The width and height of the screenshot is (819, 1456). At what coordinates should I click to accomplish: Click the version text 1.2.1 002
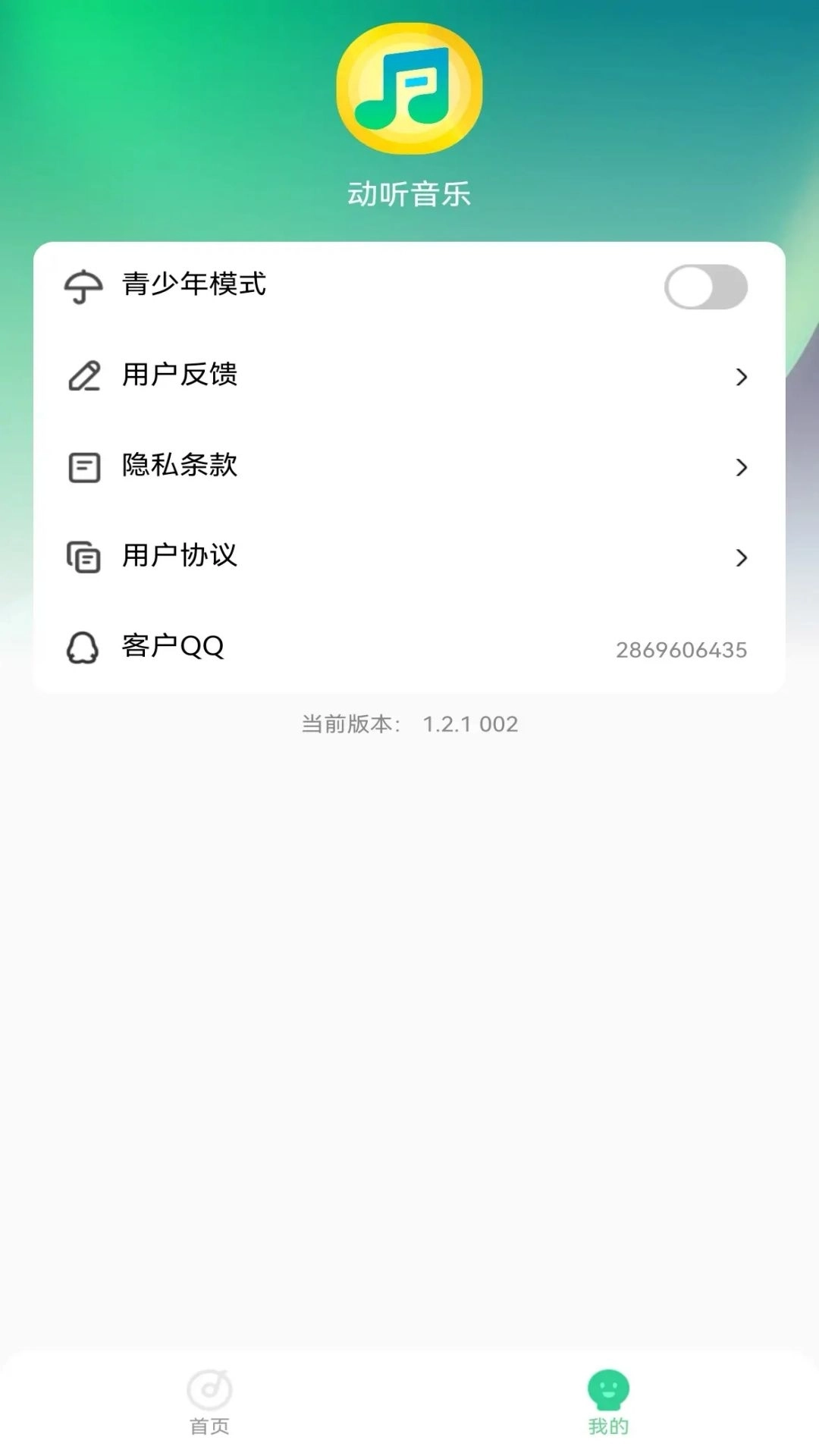[x=470, y=724]
